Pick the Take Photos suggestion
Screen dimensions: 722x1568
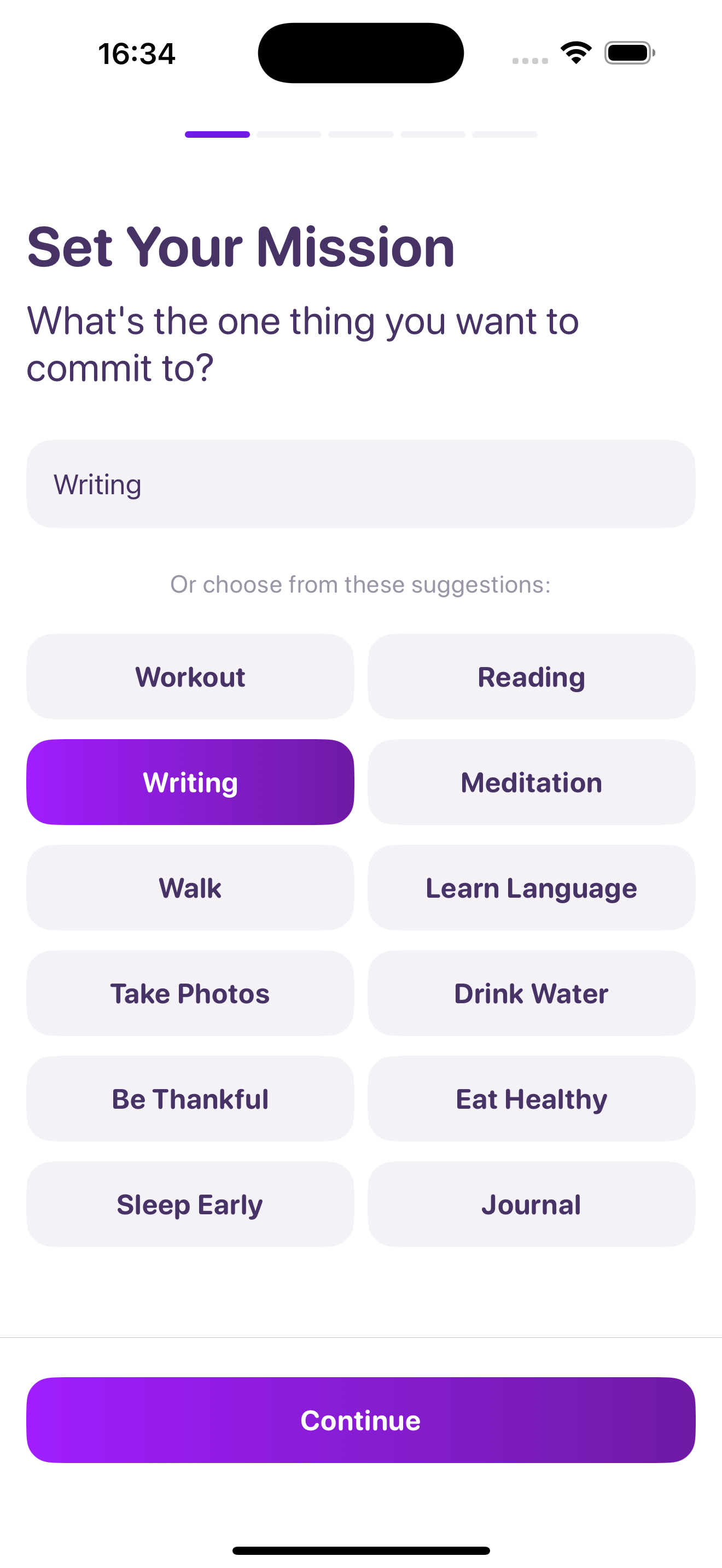coord(190,993)
